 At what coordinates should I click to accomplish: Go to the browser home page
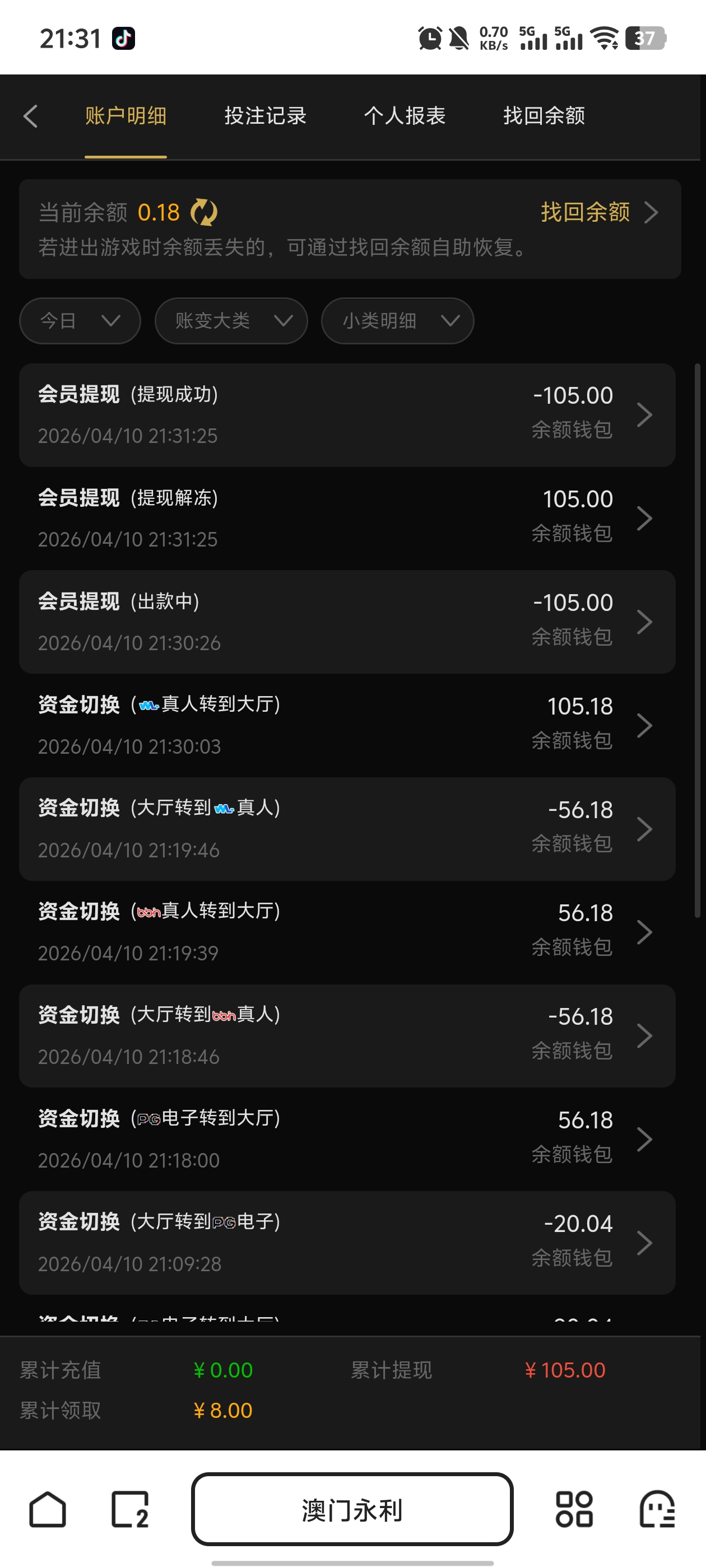coord(48,1510)
